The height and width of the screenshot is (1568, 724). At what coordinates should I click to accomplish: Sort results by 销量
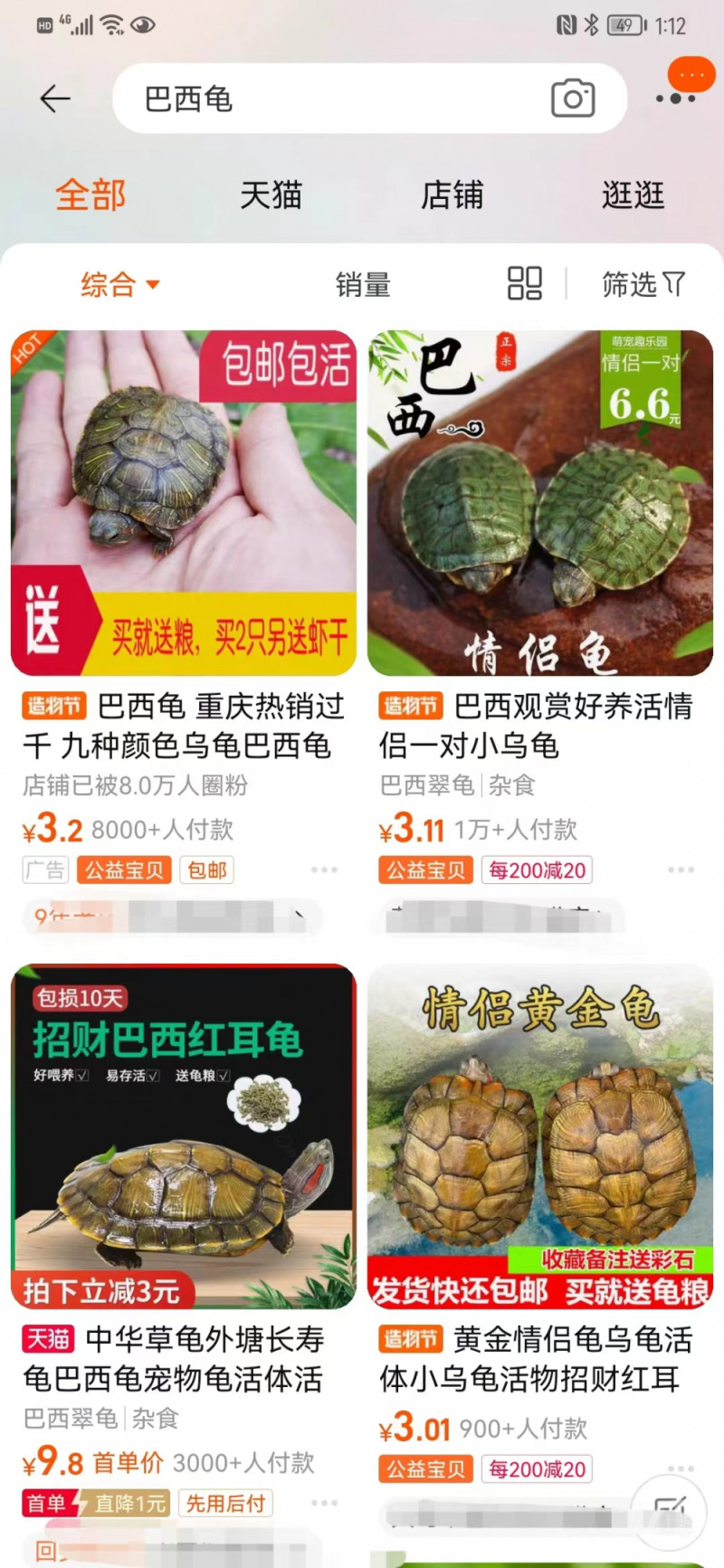363,285
